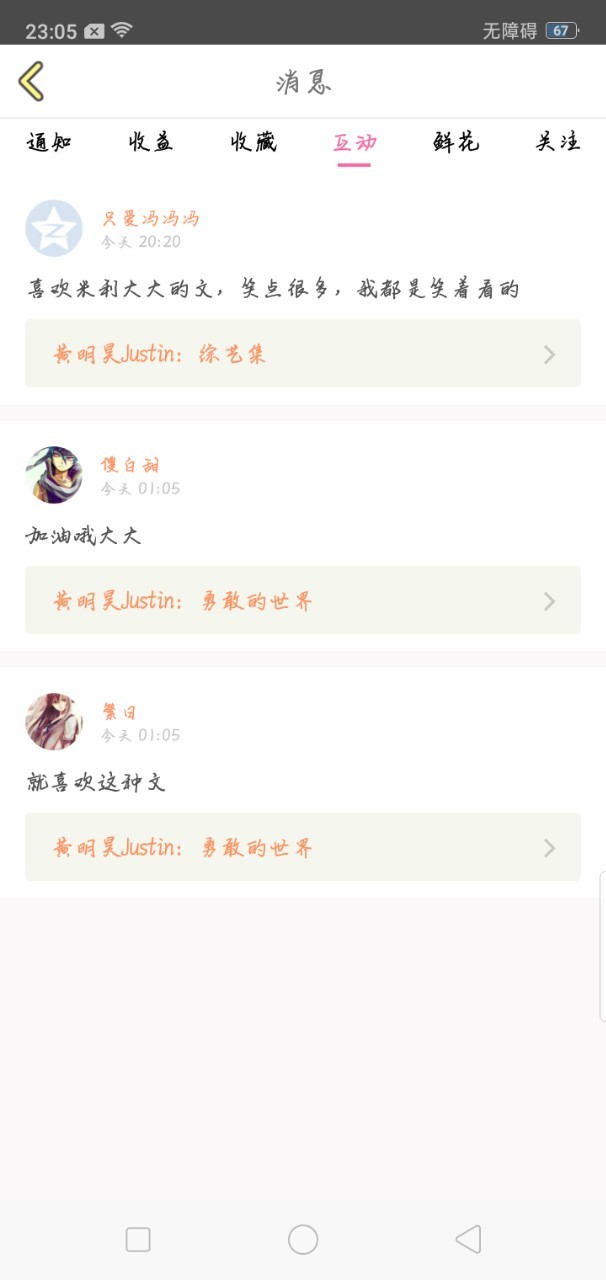View 傻白甜's profile avatar

pos(53,475)
